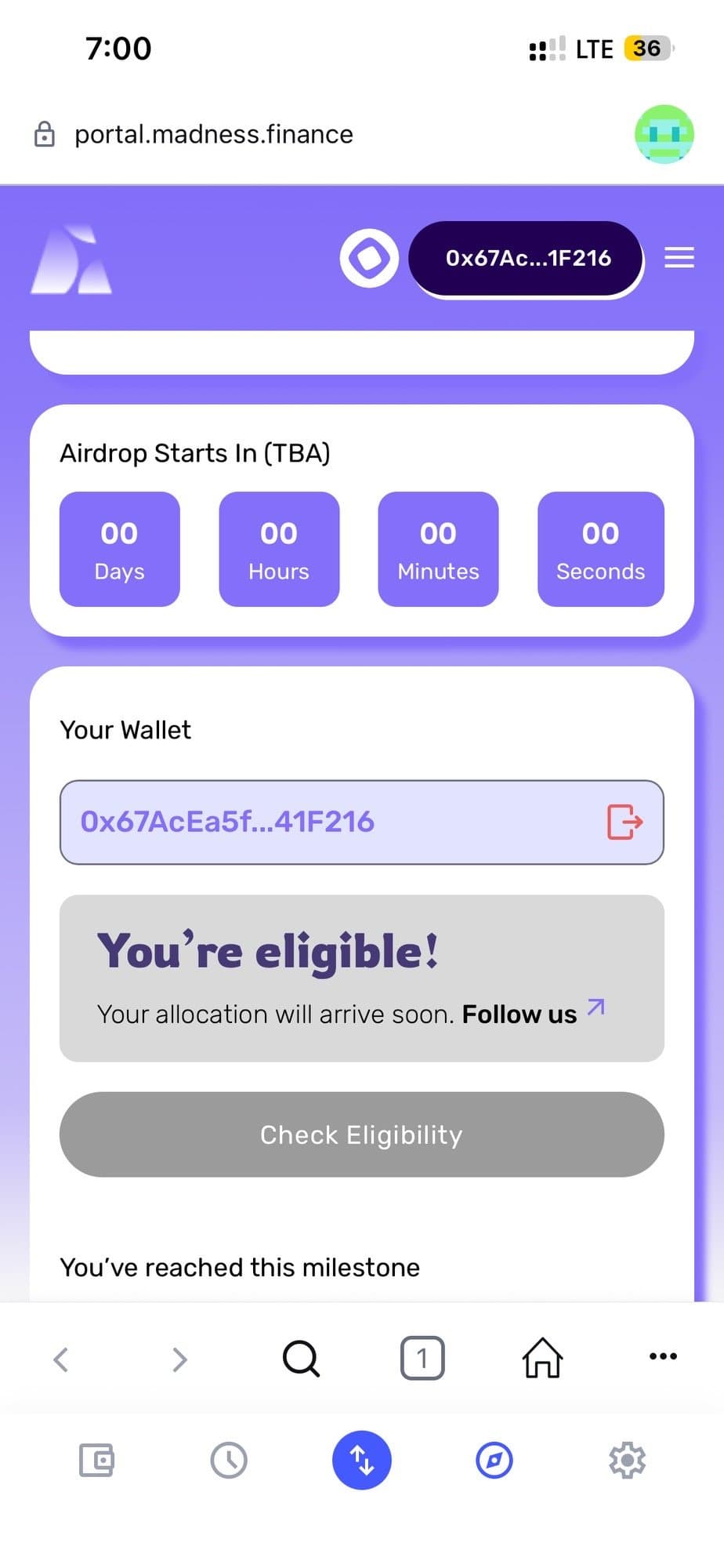This screenshot has width=724, height=1568.
Task: Tap the portal.madness.finance address bar
Action: (x=213, y=135)
